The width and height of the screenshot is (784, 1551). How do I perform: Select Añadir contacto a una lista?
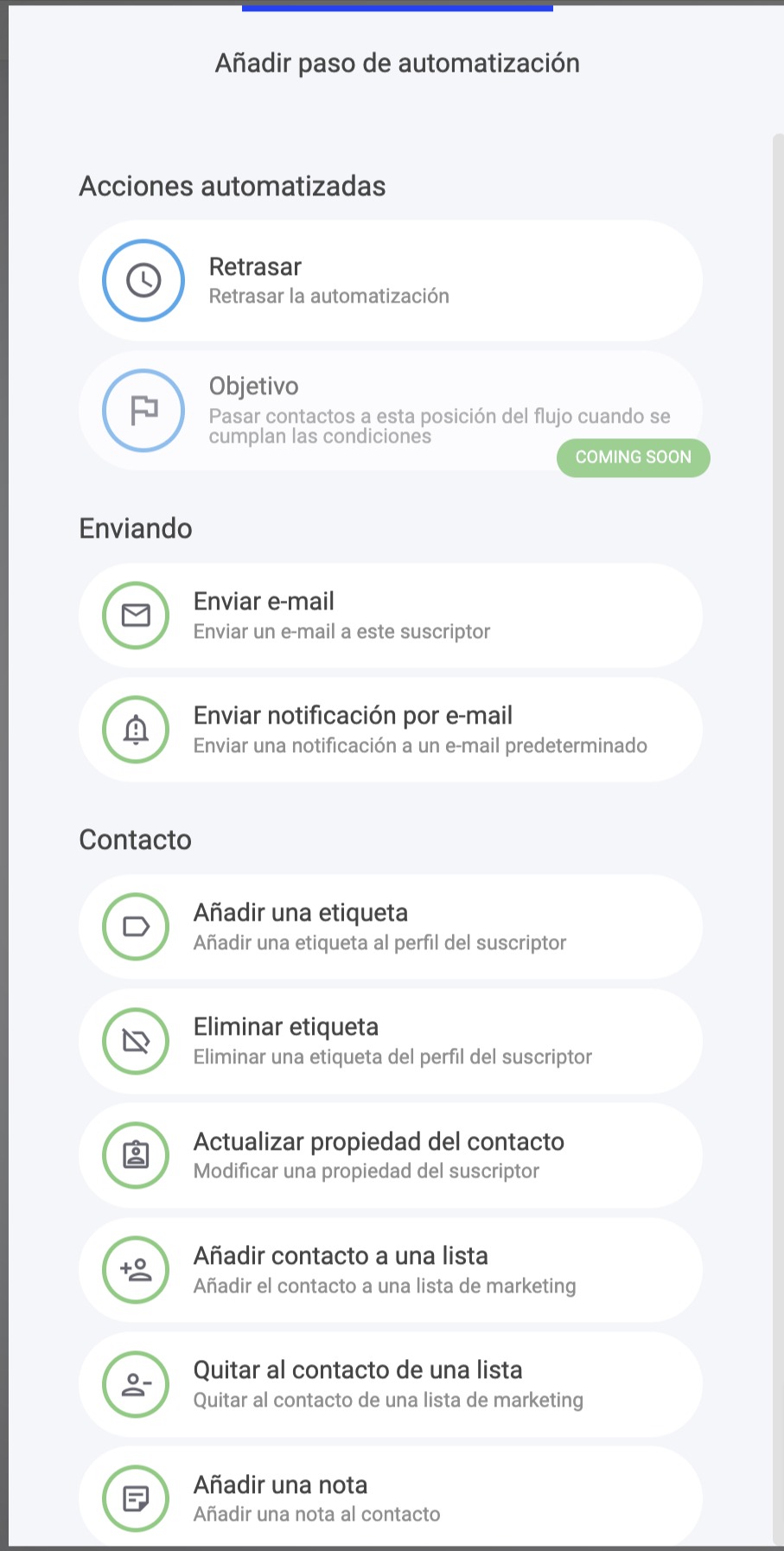pyautogui.click(x=389, y=1269)
